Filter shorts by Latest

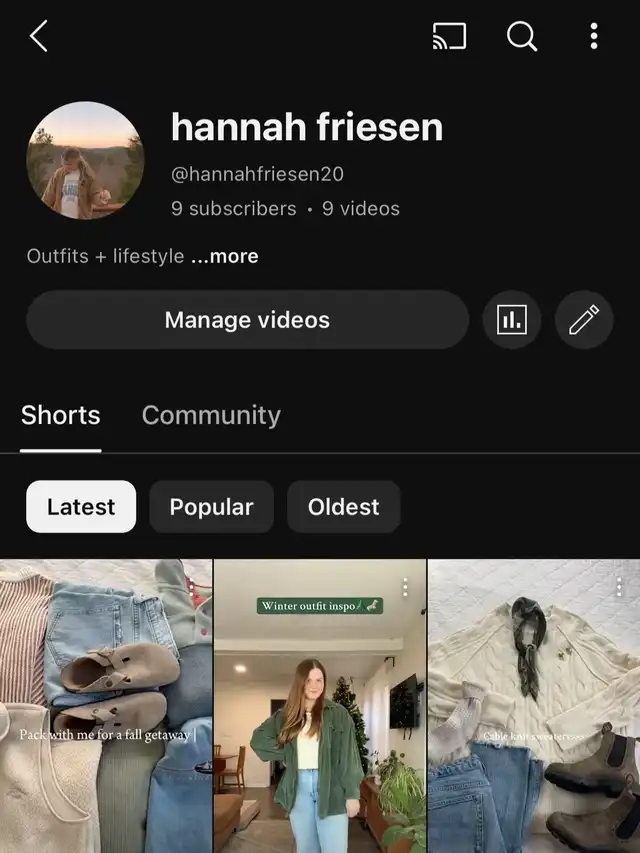pos(81,507)
